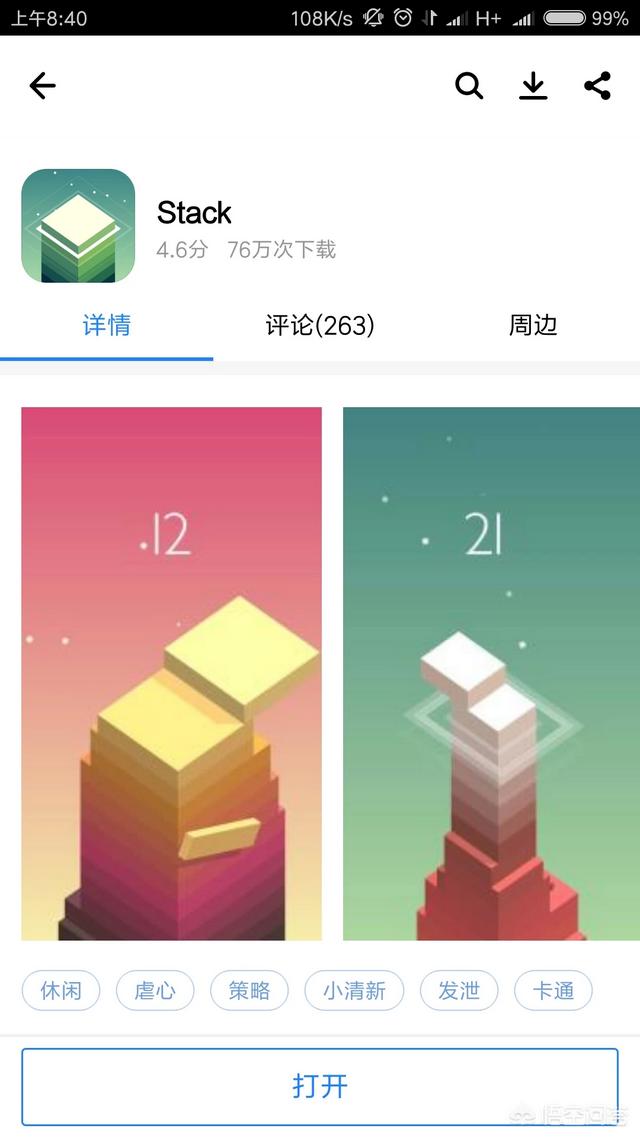Launch the app with the 打开 button
This screenshot has height=1138, width=640.
(x=320, y=1086)
